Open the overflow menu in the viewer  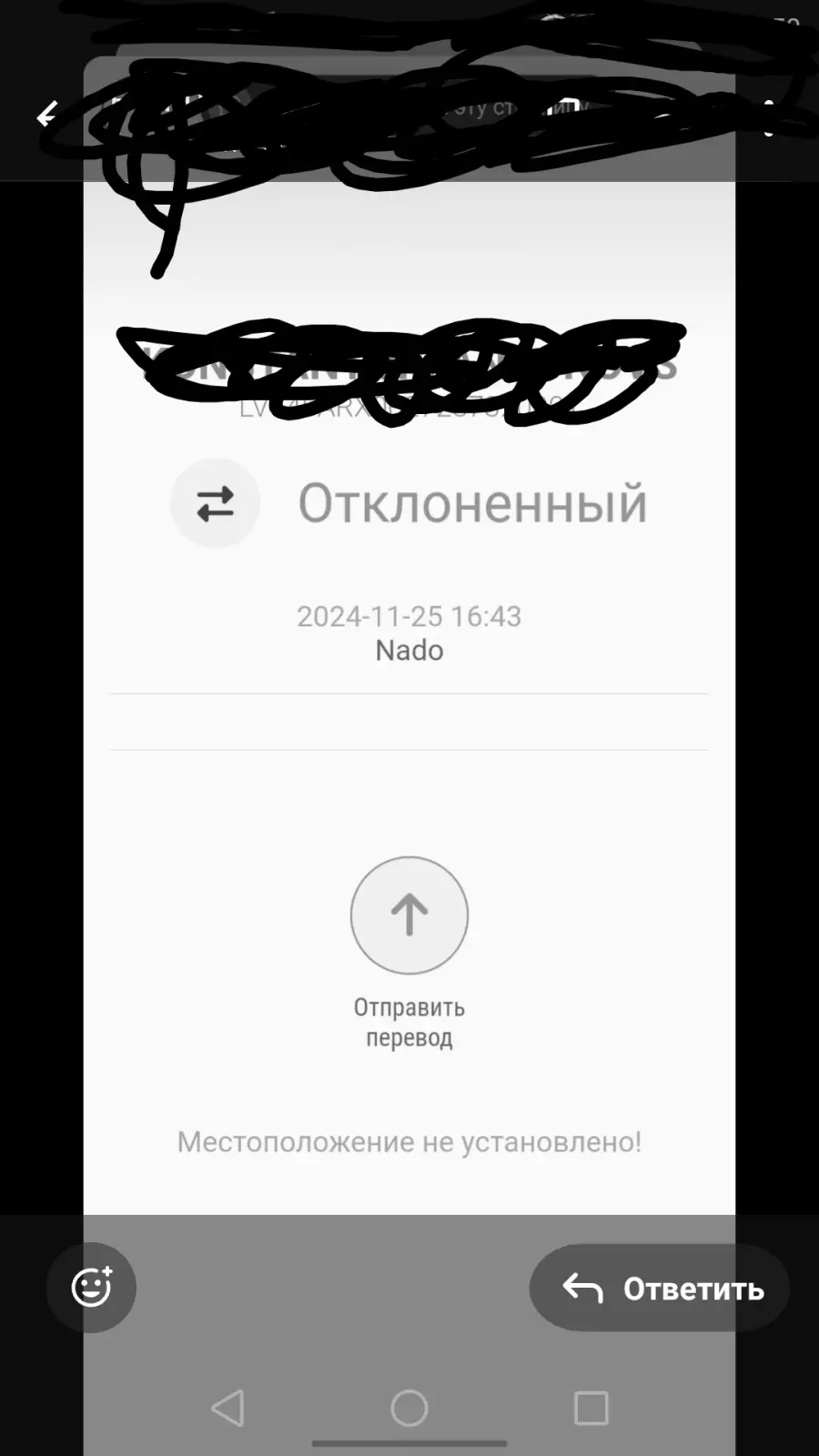coord(769,118)
